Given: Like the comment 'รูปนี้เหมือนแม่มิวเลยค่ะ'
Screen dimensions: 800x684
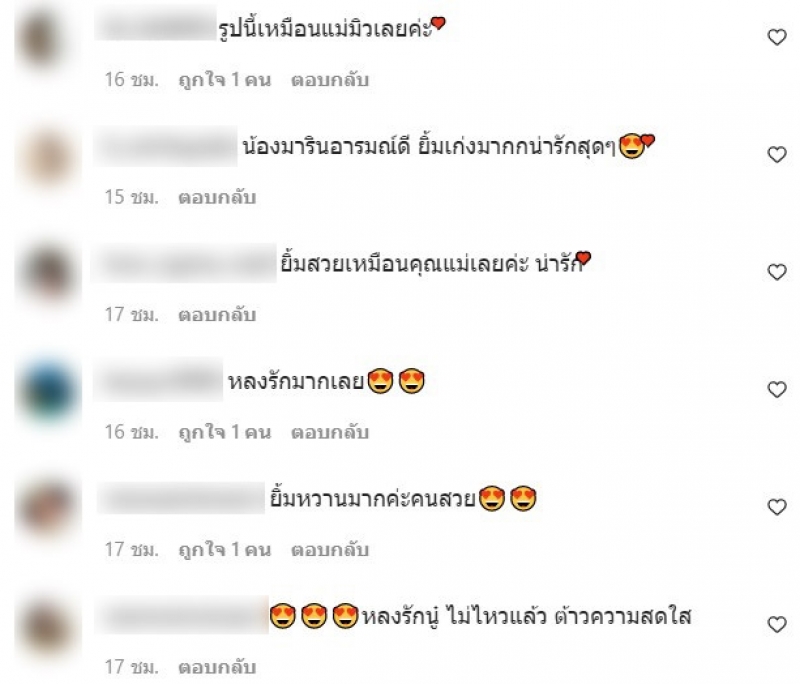Looking at the screenshot, I should tap(776, 37).
